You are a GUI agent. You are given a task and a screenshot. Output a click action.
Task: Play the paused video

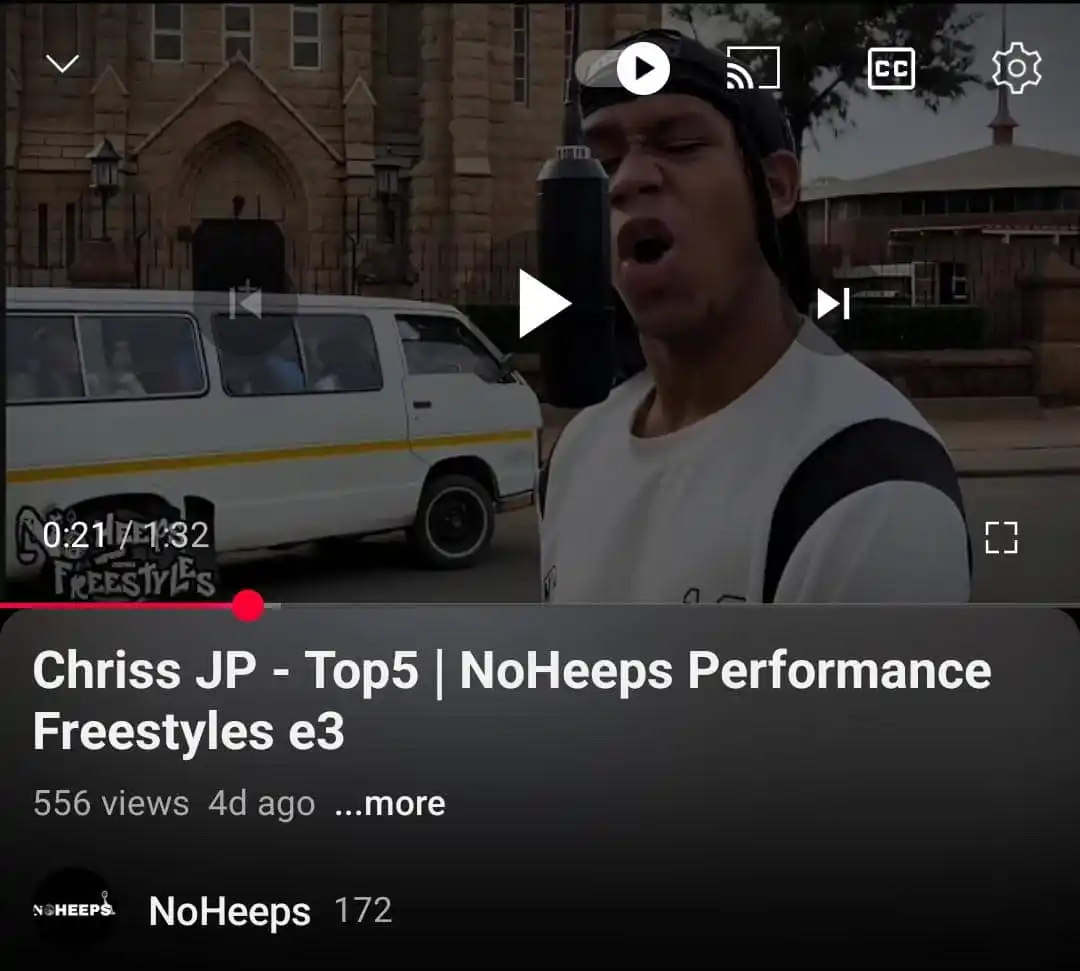coord(543,304)
